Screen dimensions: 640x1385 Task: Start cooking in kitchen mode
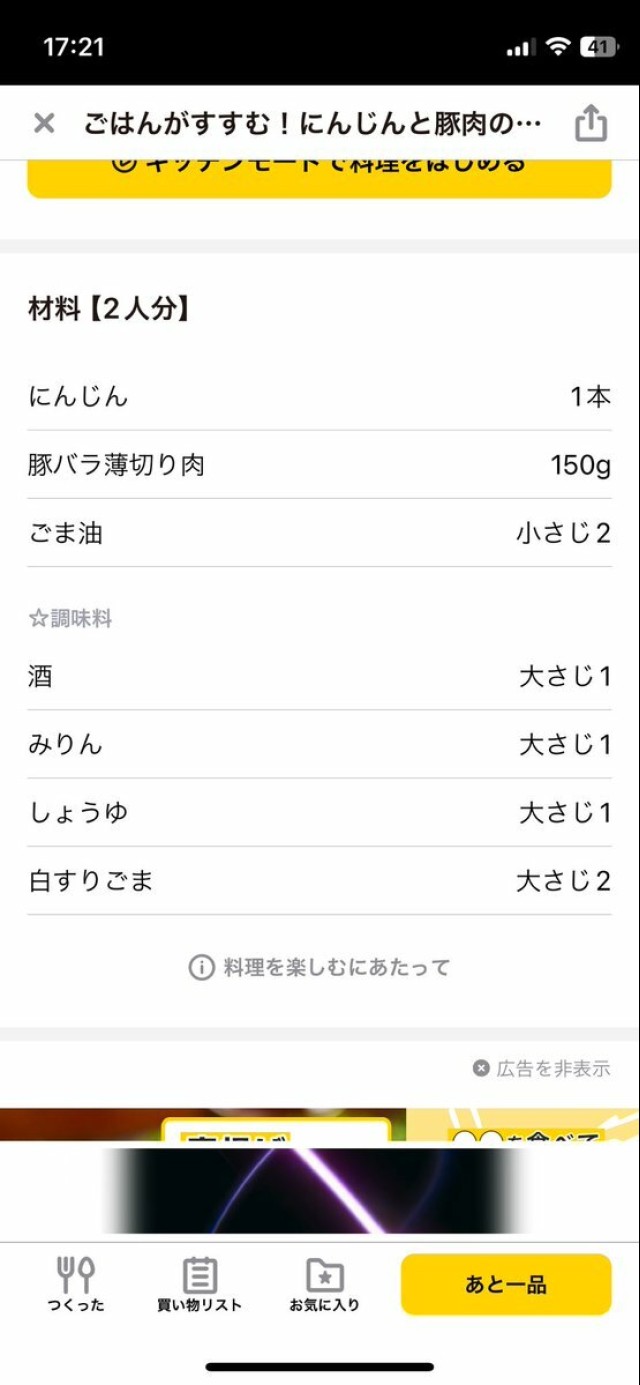click(x=319, y=176)
